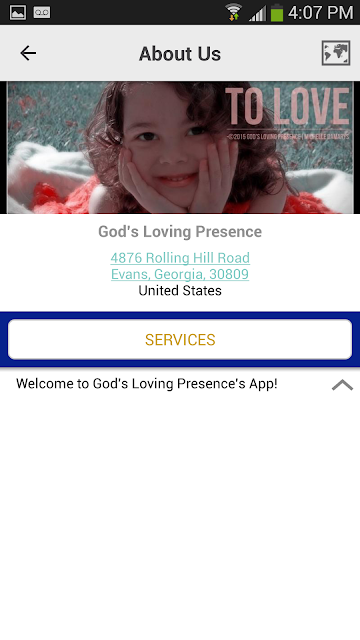Collapse the welcome message with the chevron

[x=342, y=385]
